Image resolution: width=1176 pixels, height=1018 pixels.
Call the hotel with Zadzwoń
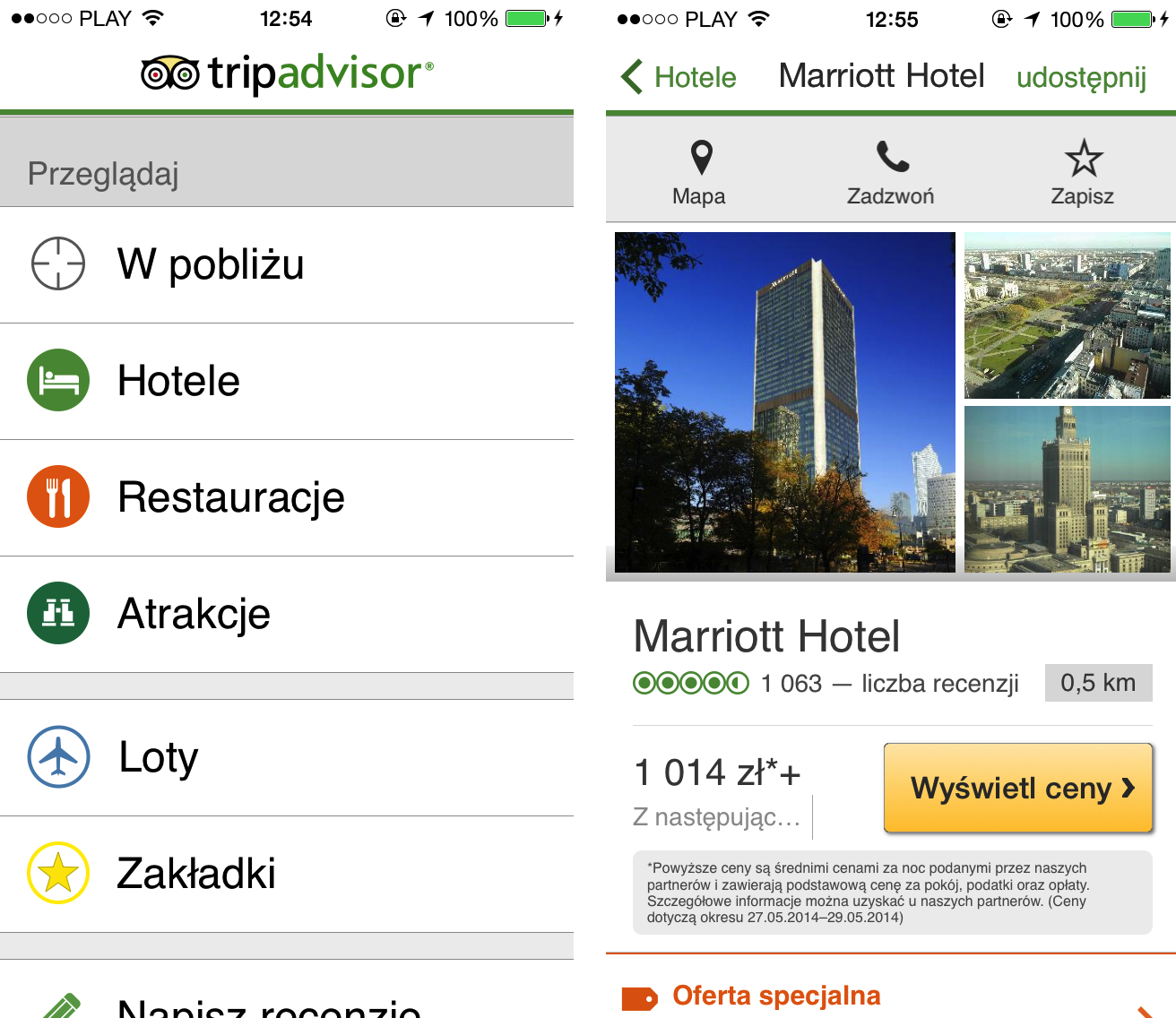tap(891, 173)
